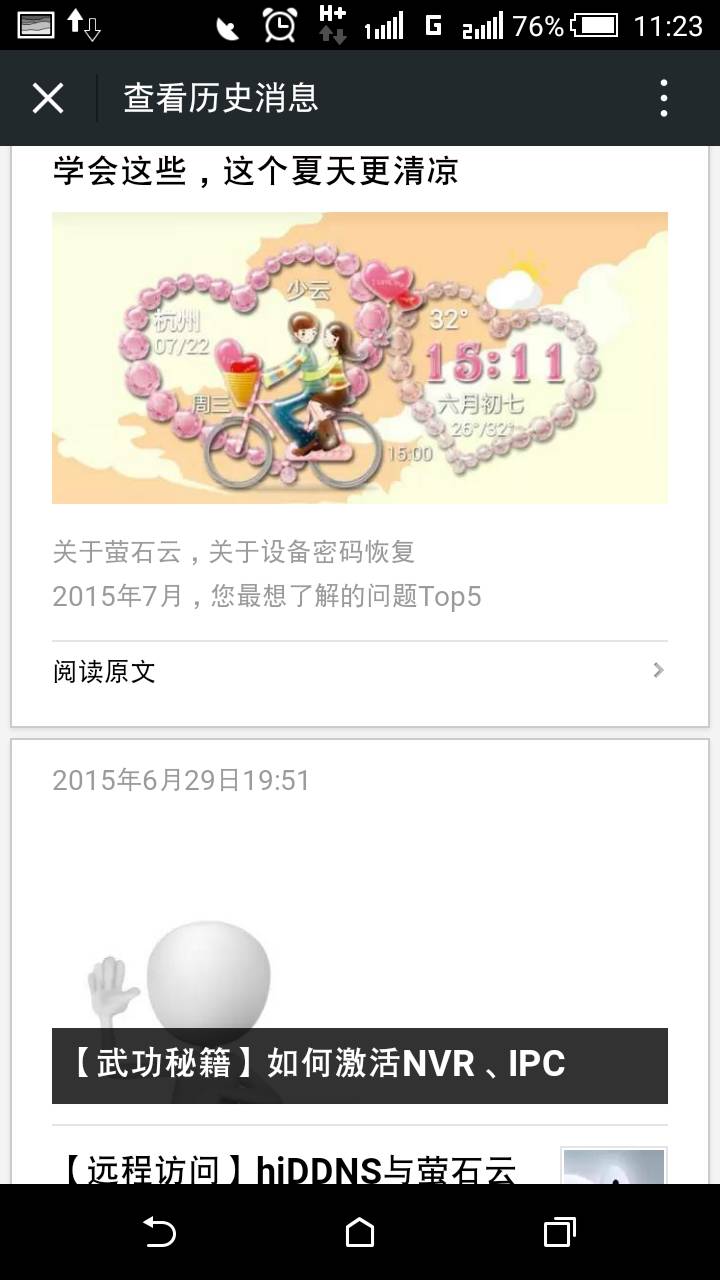Close the history messages page
This screenshot has width=720, height=1280.
point(48,98)
